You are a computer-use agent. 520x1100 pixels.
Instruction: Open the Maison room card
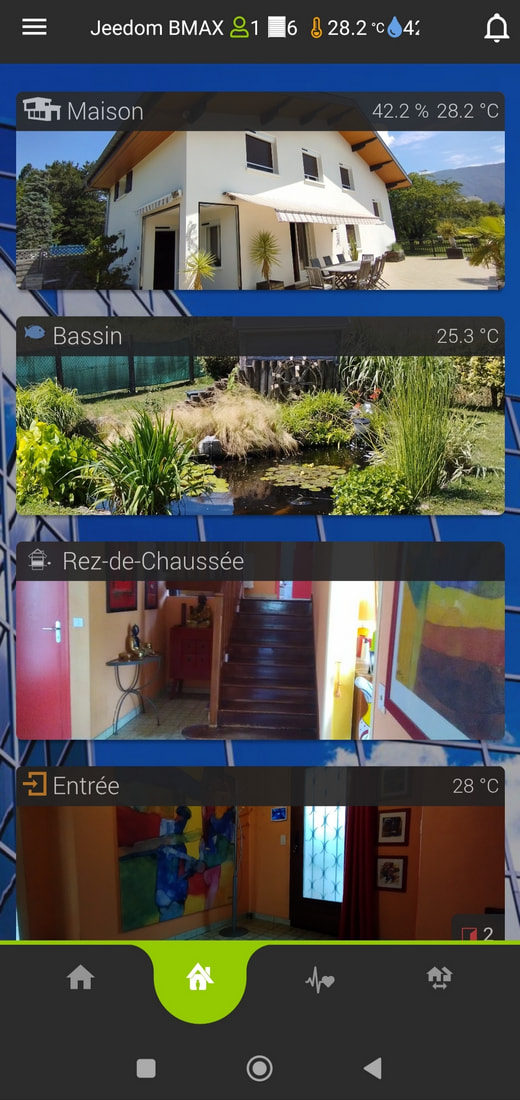click(260, 191)
